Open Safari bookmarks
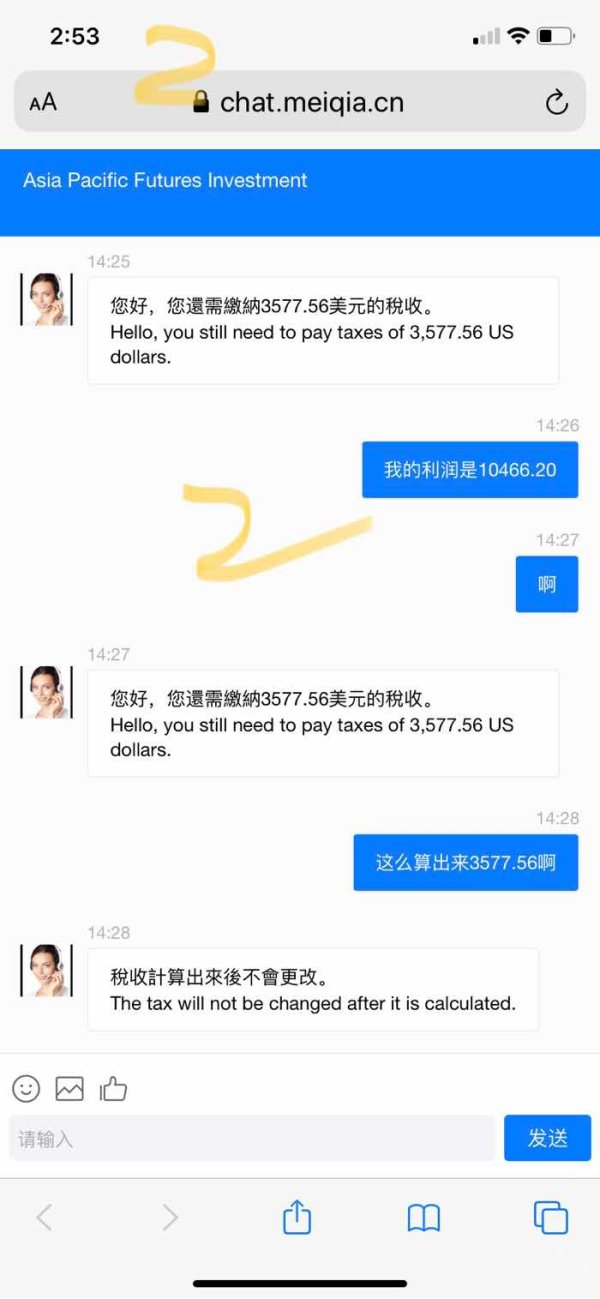The width and height of the screenshot is (600, 1299). [x=424, y=1217]
